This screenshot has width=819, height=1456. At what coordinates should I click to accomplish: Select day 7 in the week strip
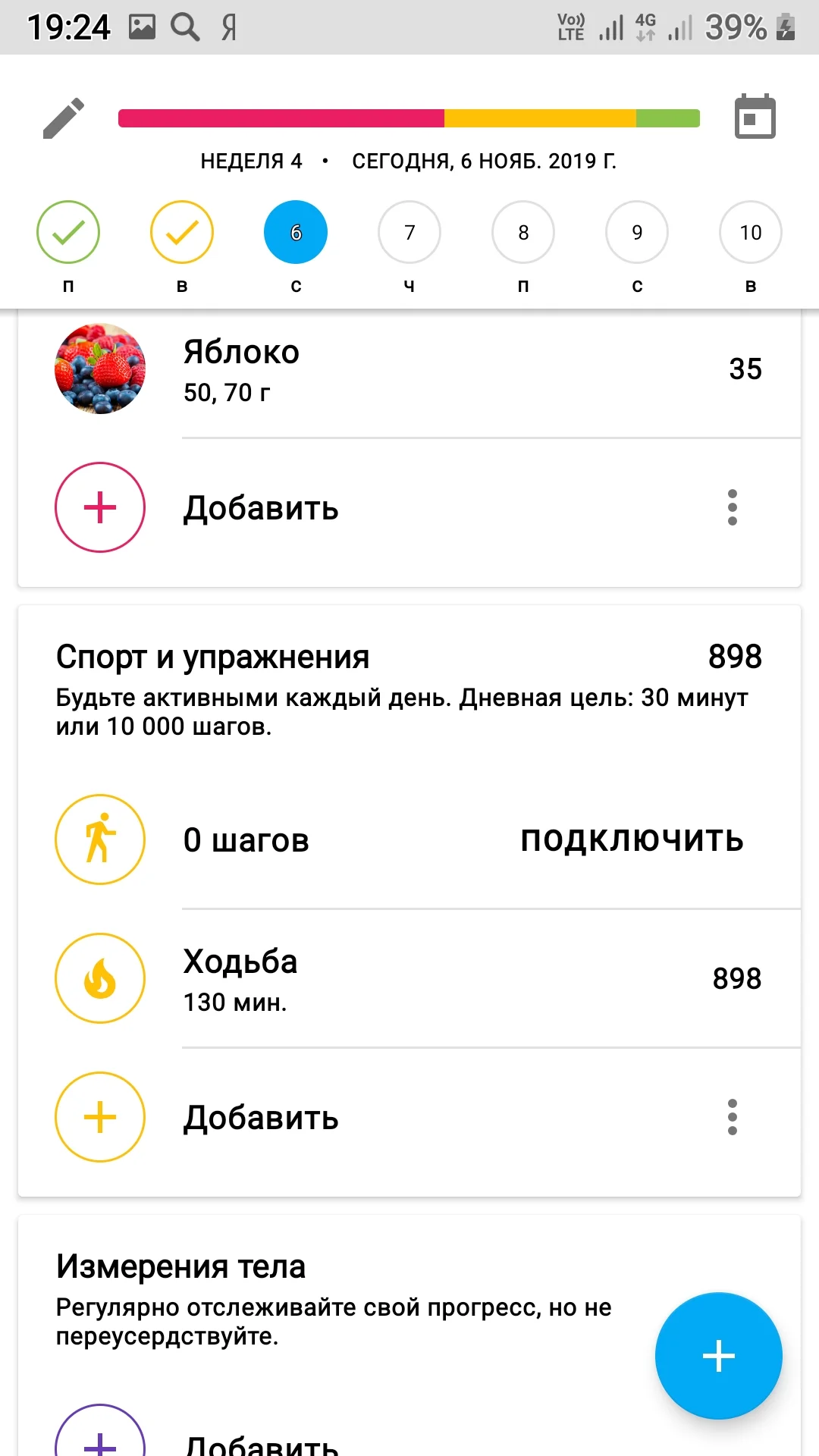(409, 232)
